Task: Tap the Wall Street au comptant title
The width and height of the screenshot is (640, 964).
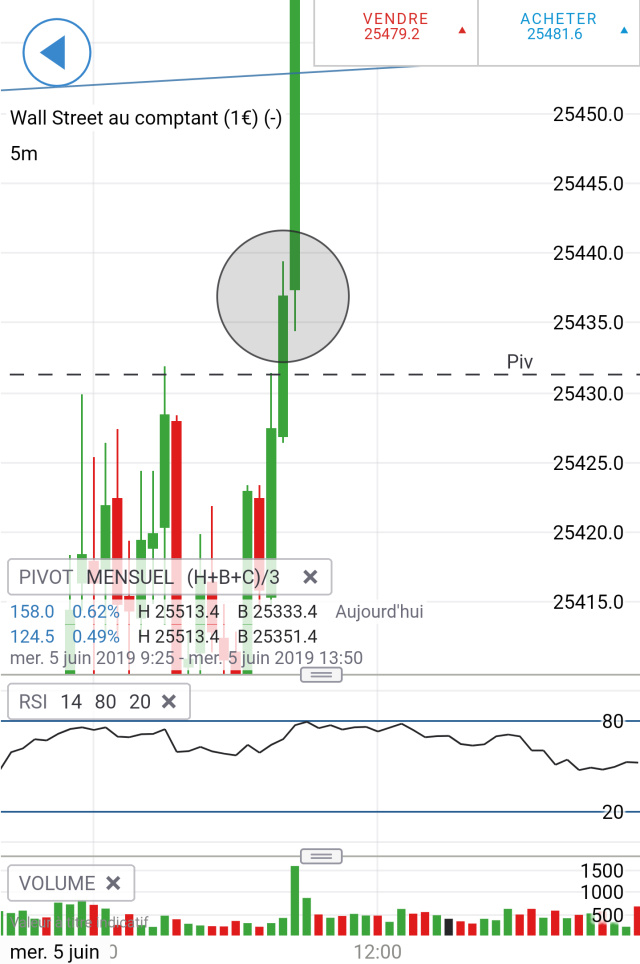Action: (x=145, y=118)
